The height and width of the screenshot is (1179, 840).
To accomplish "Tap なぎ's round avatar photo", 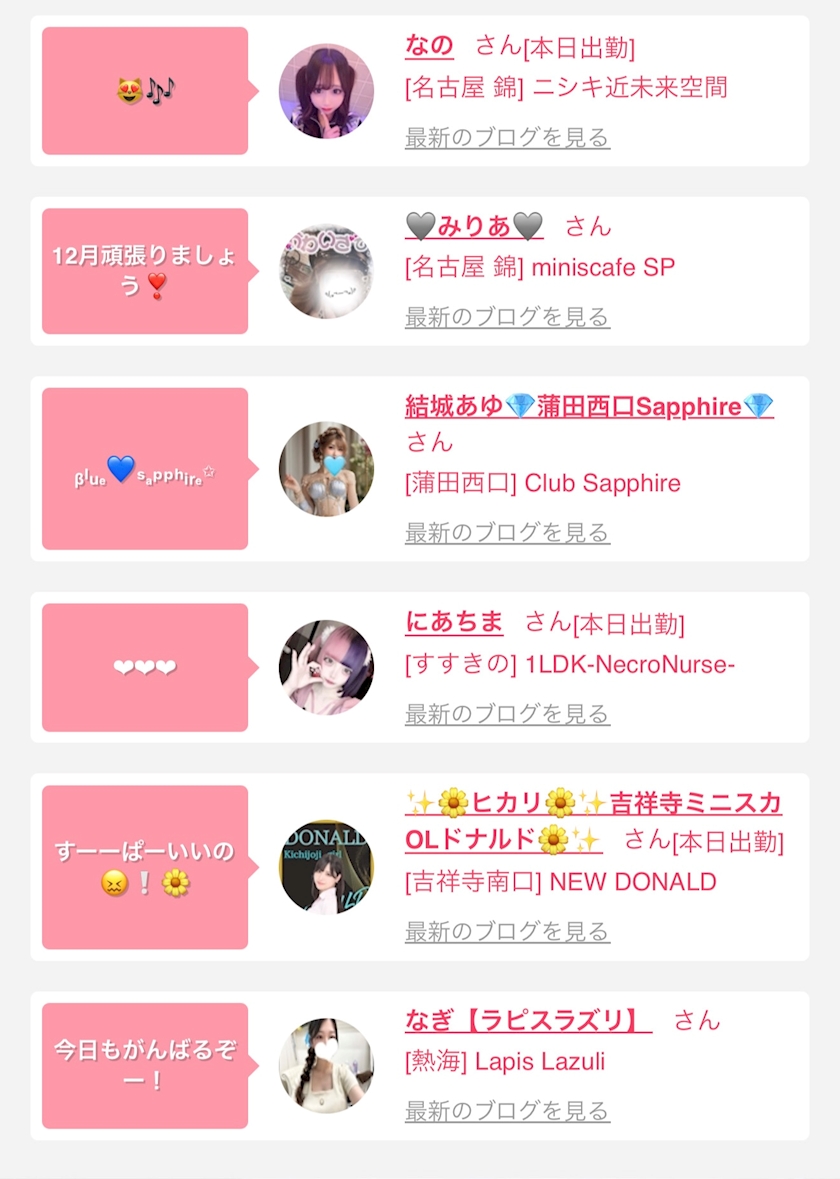I will click(x=326, y=1065).
